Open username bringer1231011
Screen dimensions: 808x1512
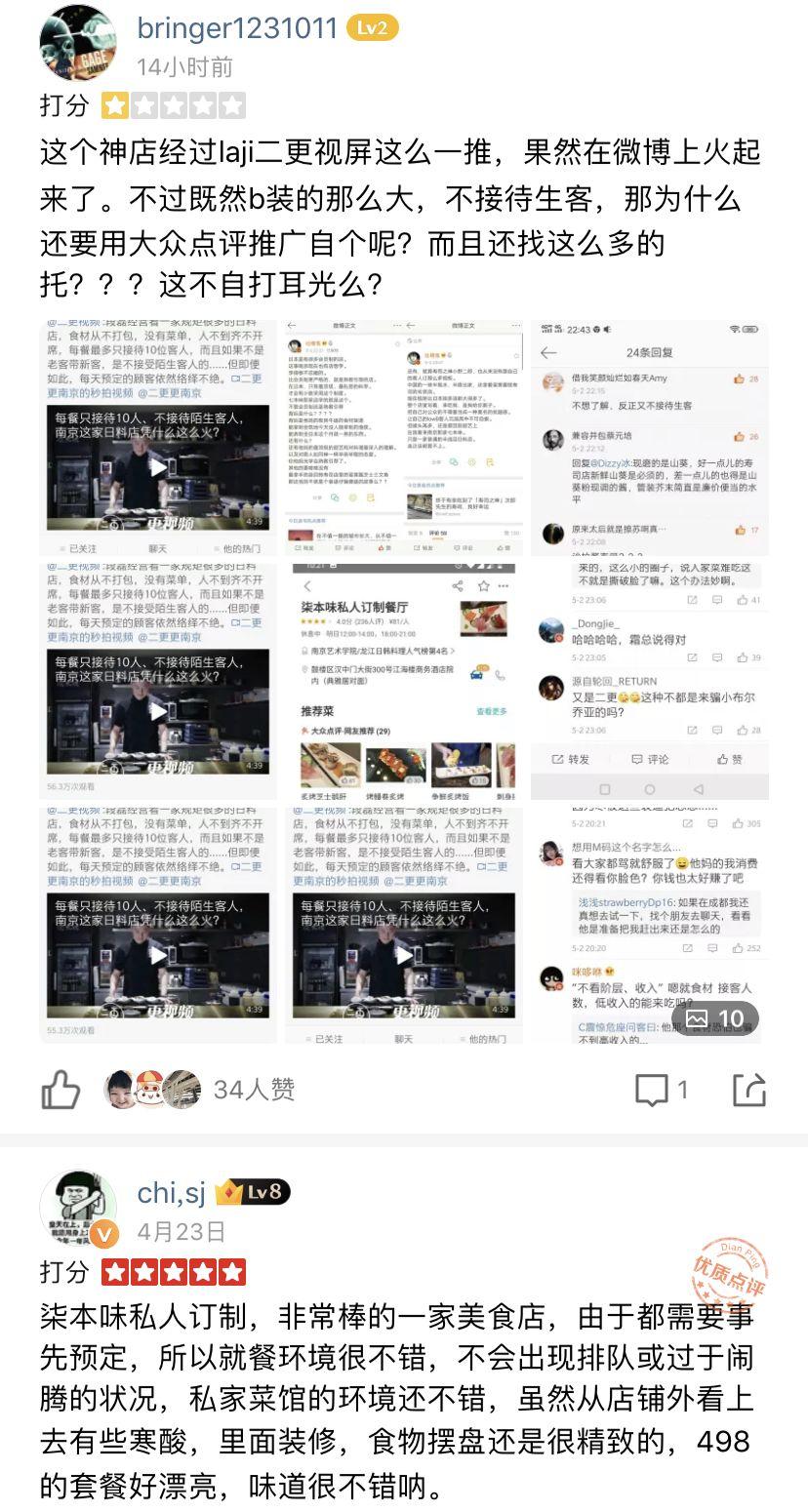pyautogui.click(x=237, y=28)
